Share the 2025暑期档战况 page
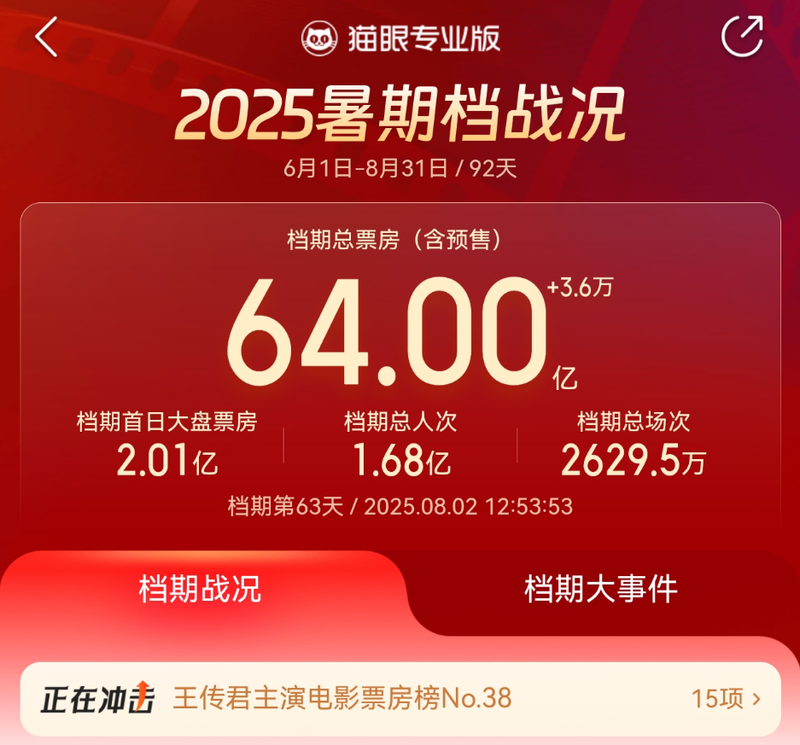The height and width of the screenshot is (745, 800). pyautogui.click(x=741, y=37)
